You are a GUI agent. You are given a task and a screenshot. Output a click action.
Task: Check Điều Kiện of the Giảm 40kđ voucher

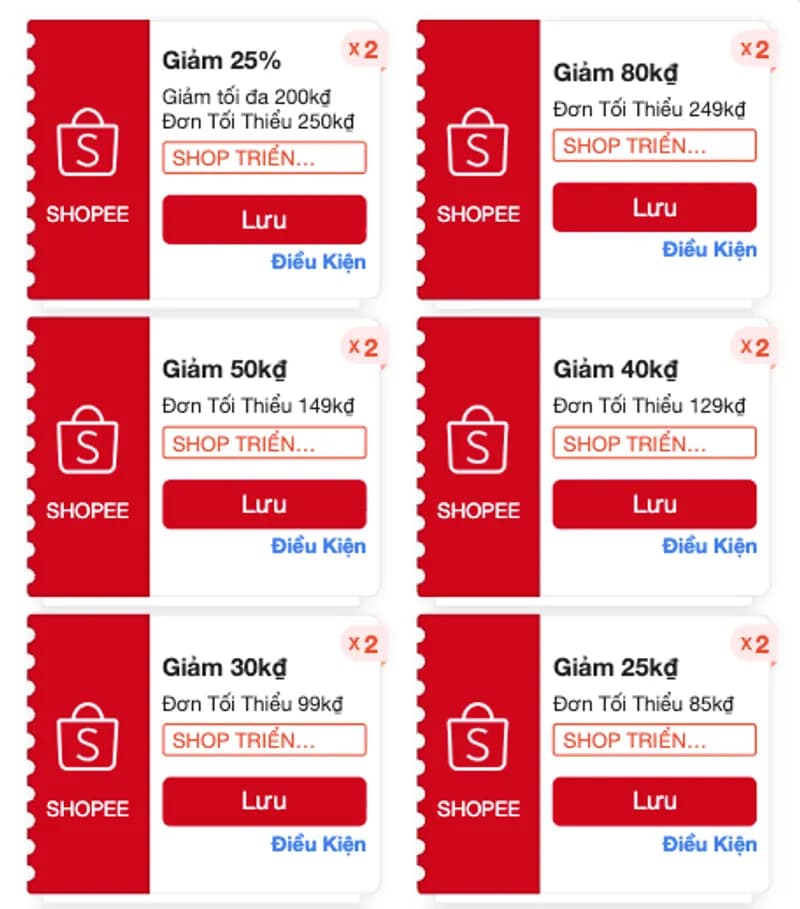709,546
